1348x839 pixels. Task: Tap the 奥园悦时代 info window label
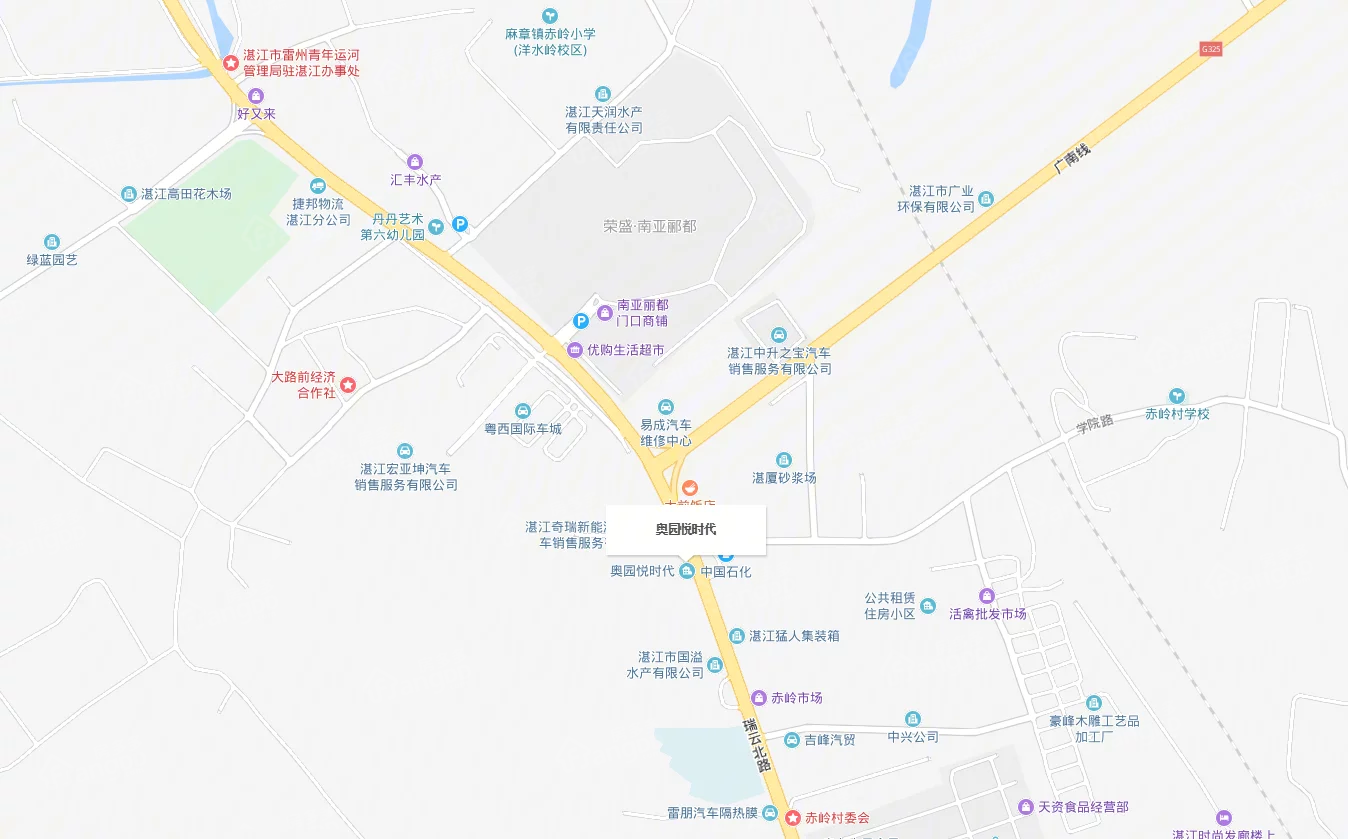click(686, 529)
